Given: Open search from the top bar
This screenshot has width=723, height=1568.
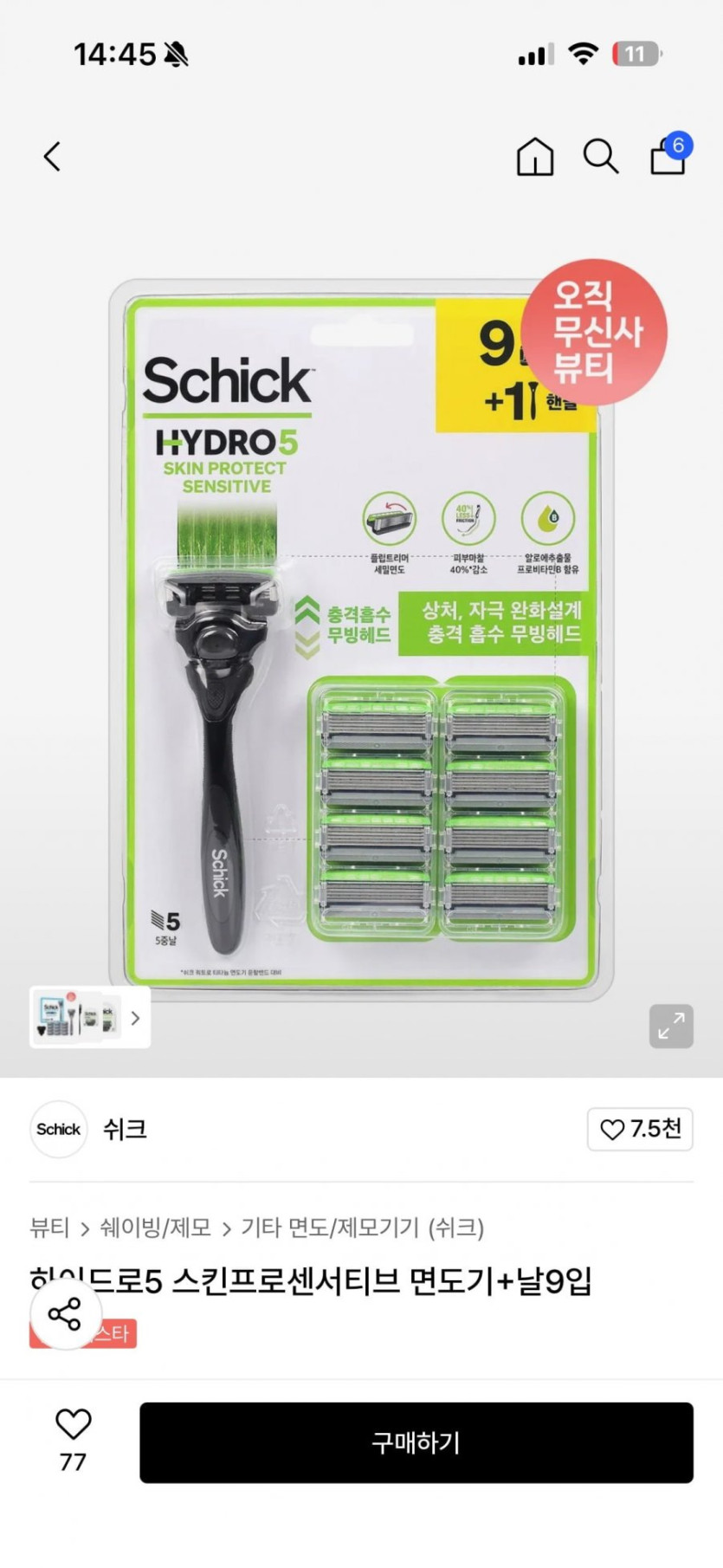Looking at the screenshot, I should pyautogui.click(x=600, y=157).
